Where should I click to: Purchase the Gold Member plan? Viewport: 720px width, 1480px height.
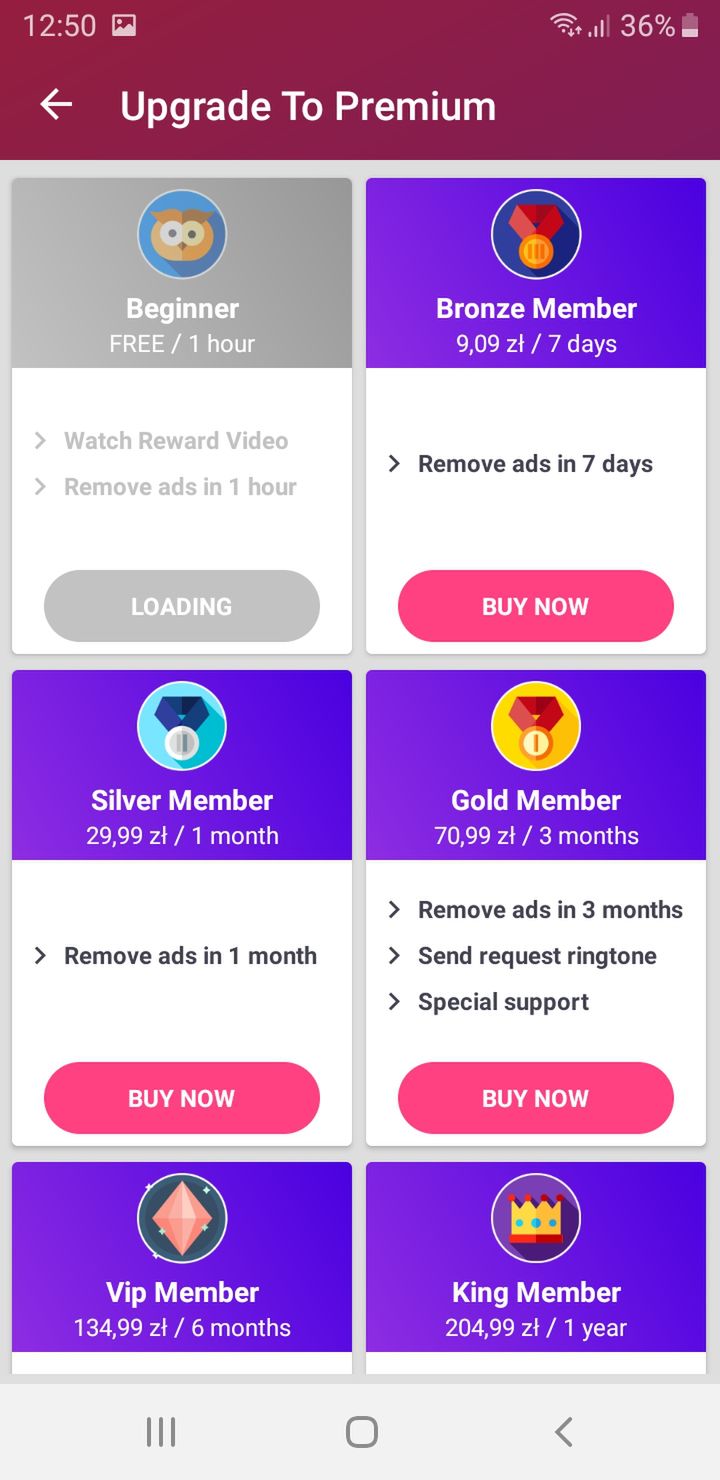tap(536, 1098)
